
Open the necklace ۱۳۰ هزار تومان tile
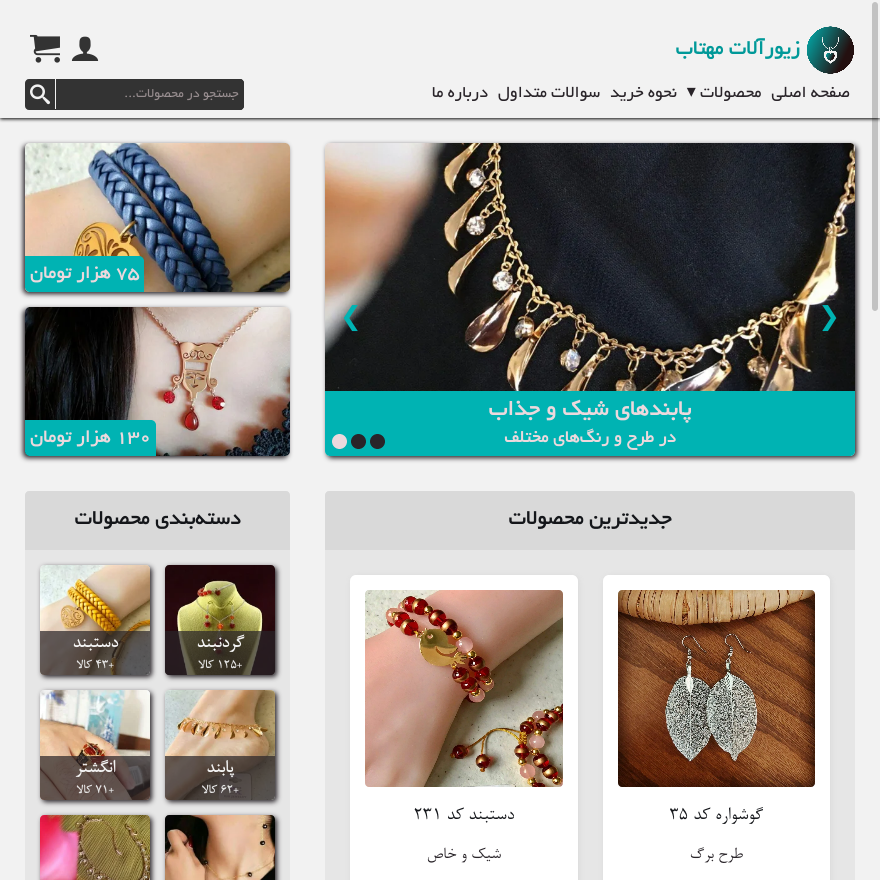(x=157, y=381)
